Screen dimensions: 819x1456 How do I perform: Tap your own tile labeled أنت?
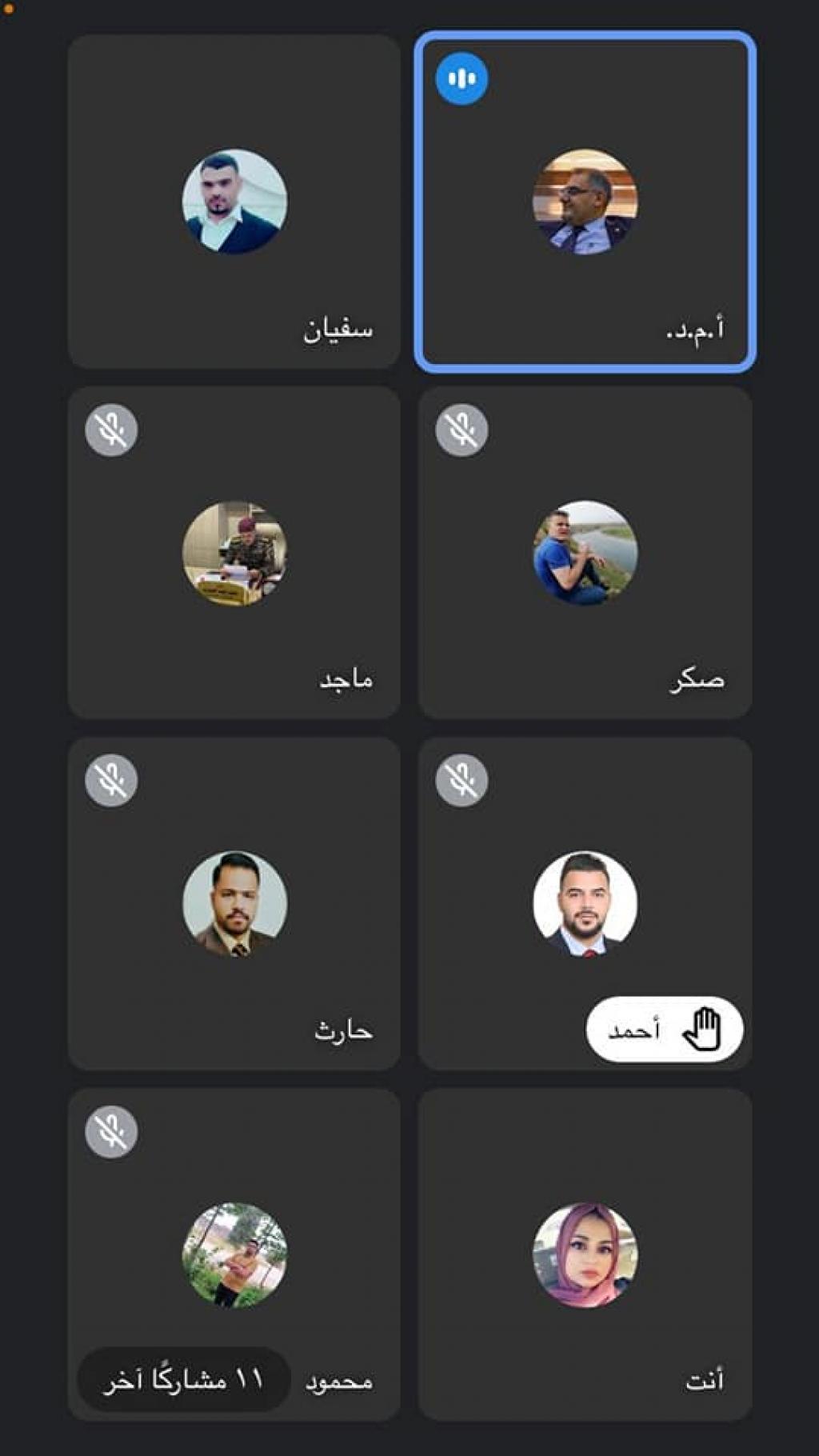click(x=585, y=1254)
